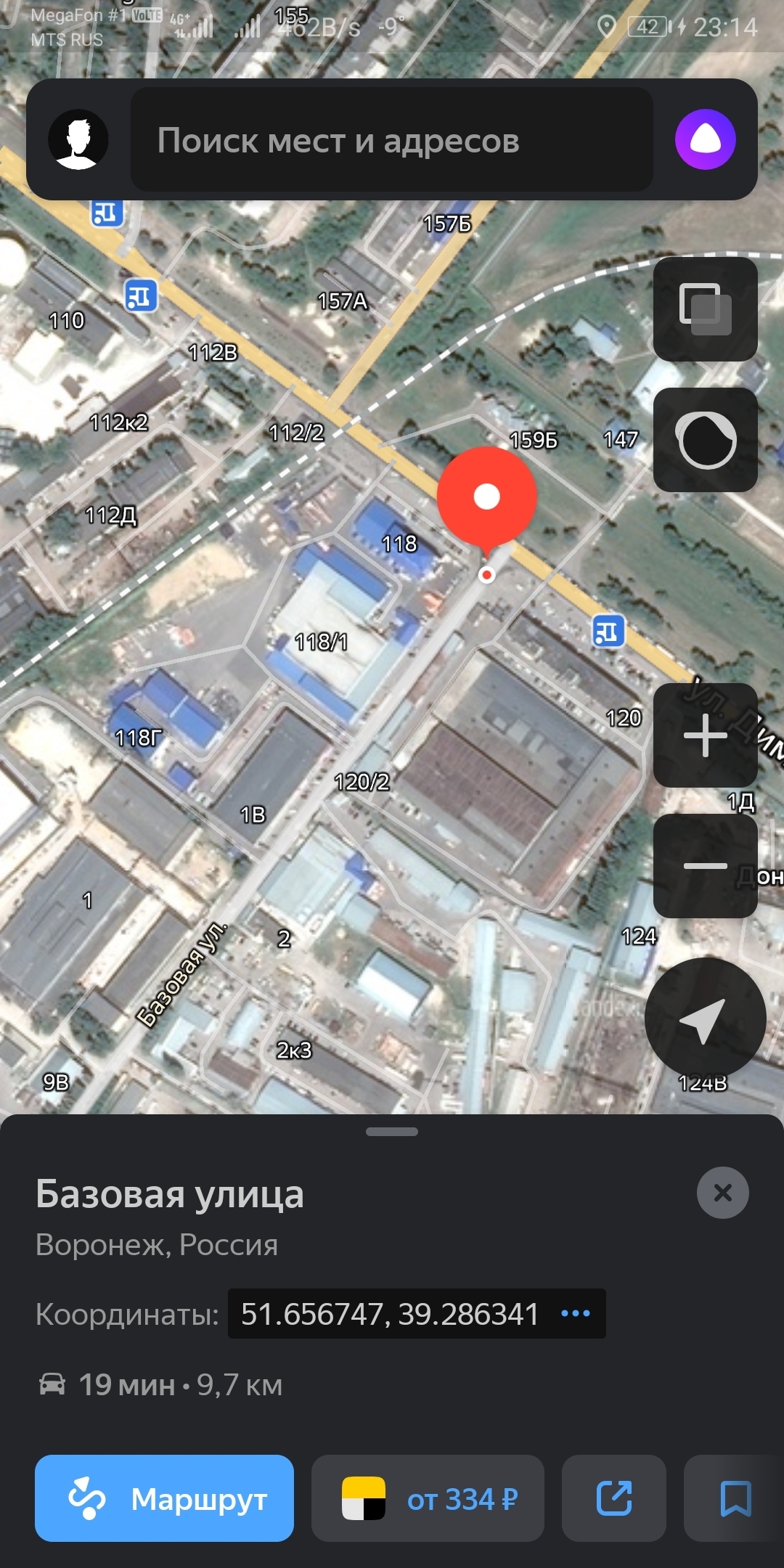Build a route with Маршрут button
Screen dimensions: 784x1568
(x=164, y=1498)
